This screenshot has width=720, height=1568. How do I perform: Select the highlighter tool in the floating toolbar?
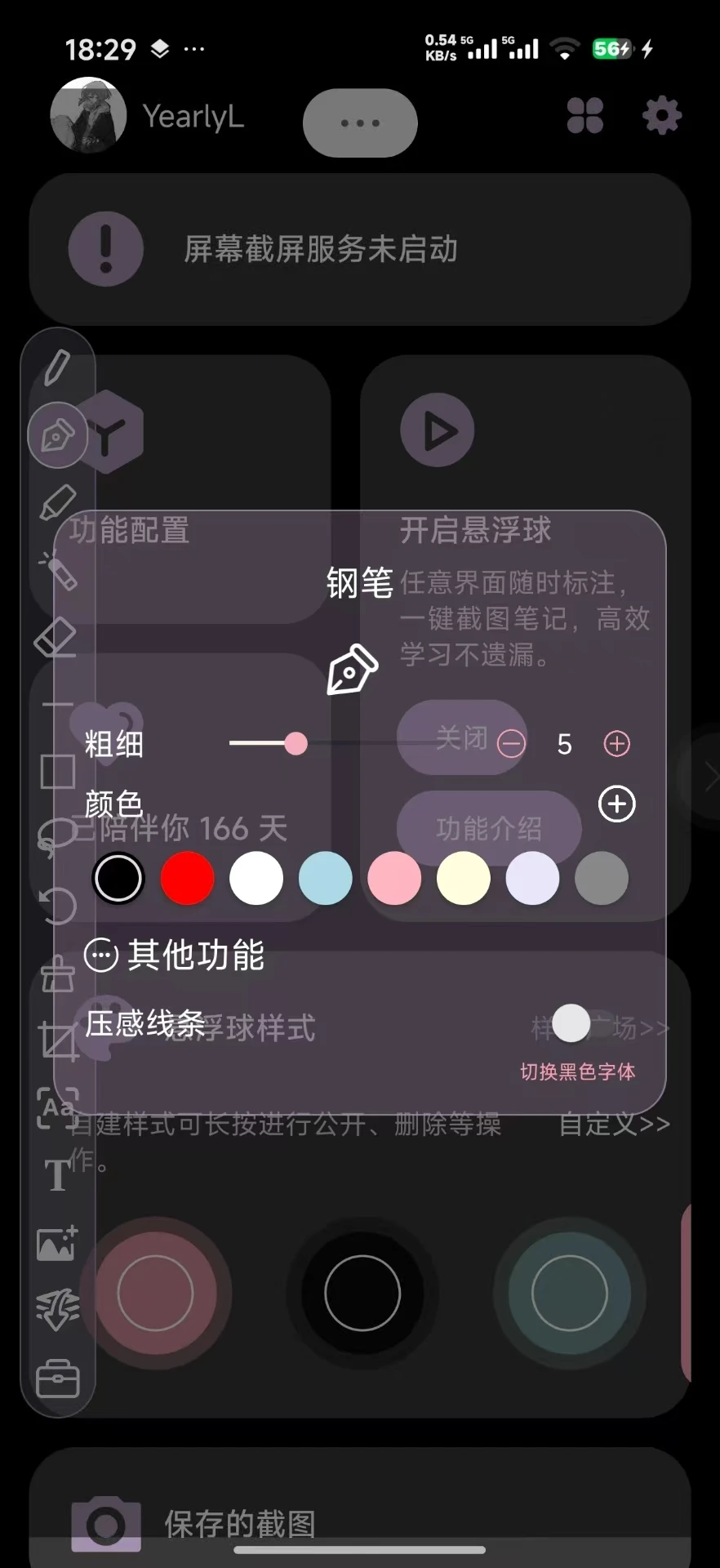[x=58, y=502]
